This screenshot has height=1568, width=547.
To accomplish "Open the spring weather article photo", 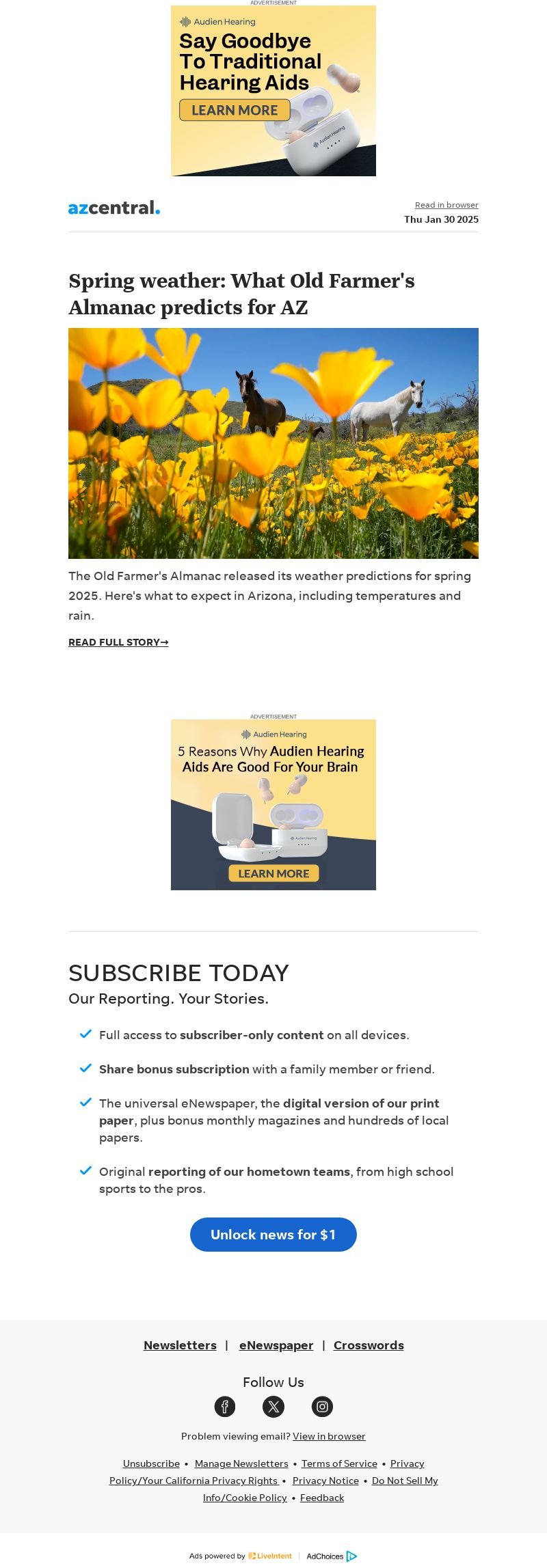I will (x=273, y=443).
